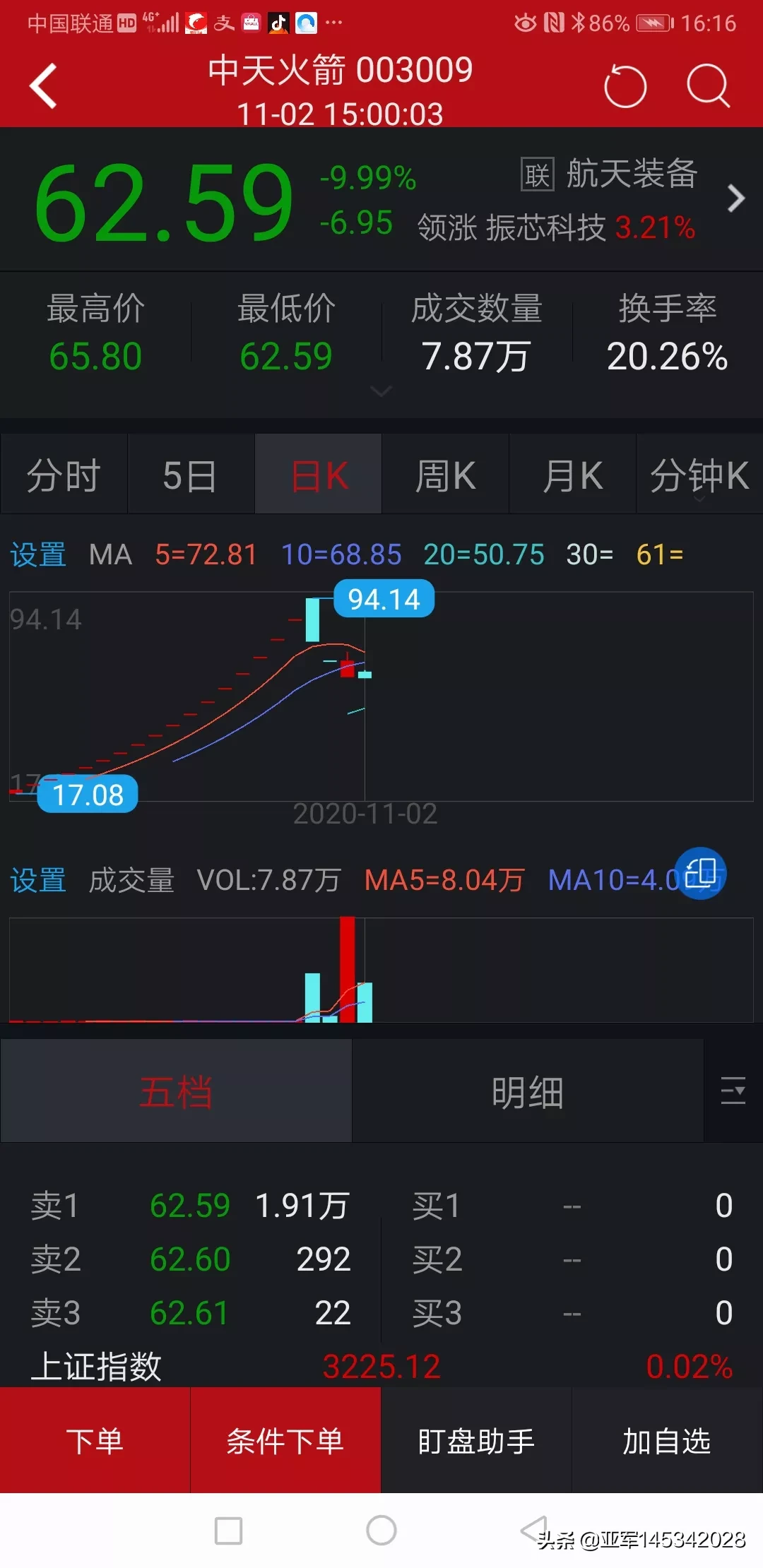Go back using the top-left arrow
Image resolution: width=763 pixels, height=1568 pixels.
[x=44, y=86]
